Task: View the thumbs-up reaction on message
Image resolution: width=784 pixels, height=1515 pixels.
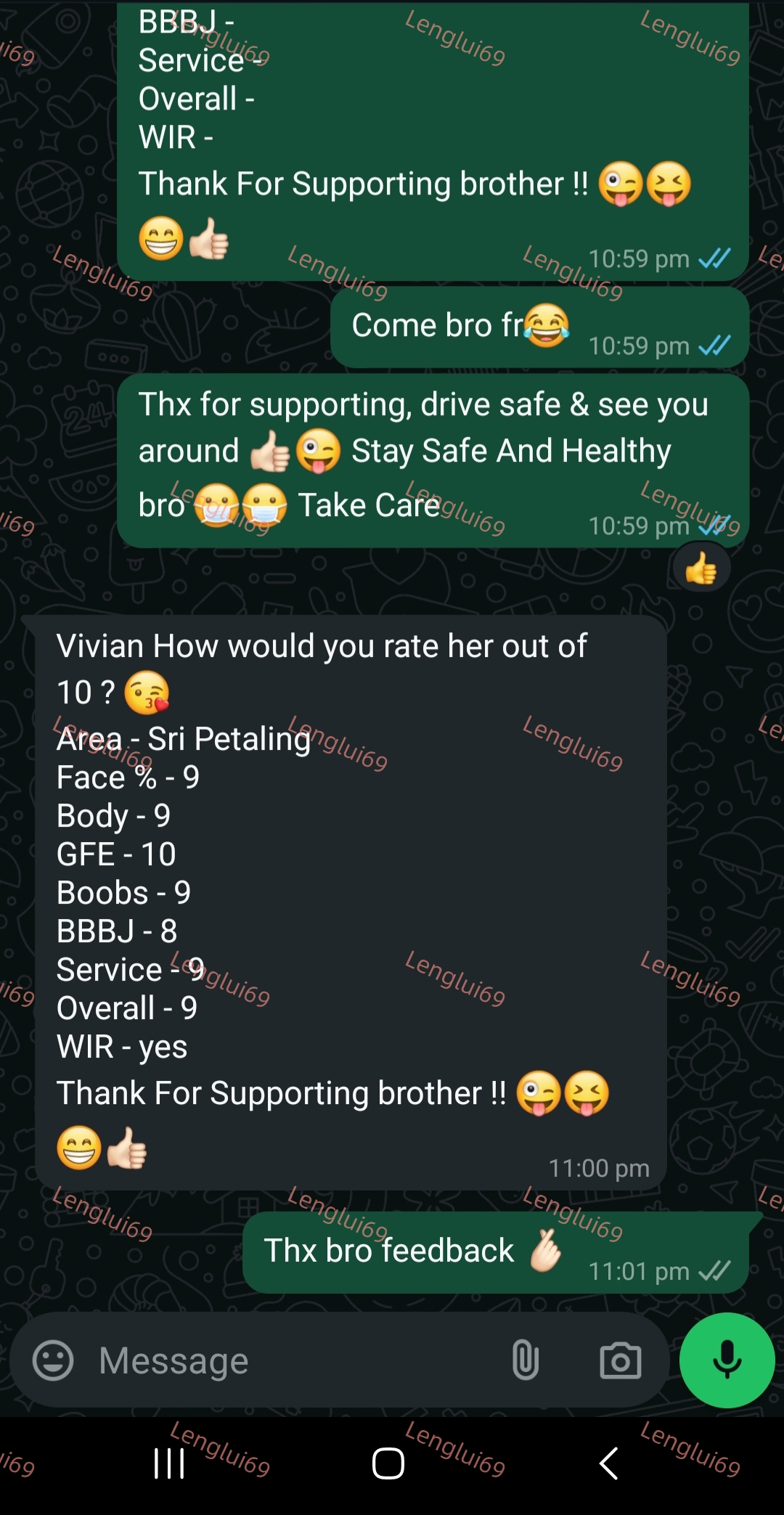Action: [x=701, y=568]
